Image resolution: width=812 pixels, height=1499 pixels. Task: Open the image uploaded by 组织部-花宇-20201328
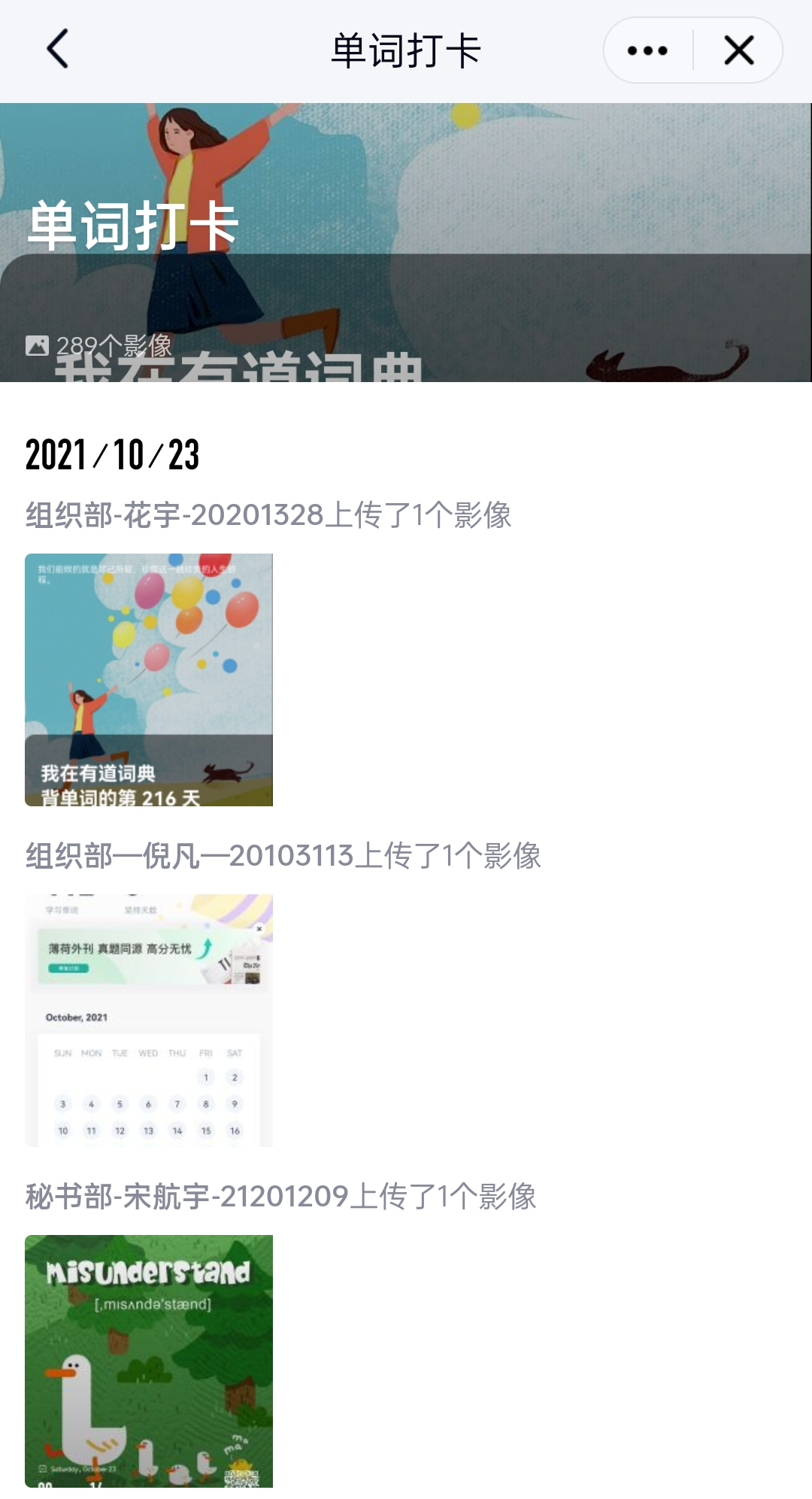[149, 679]
